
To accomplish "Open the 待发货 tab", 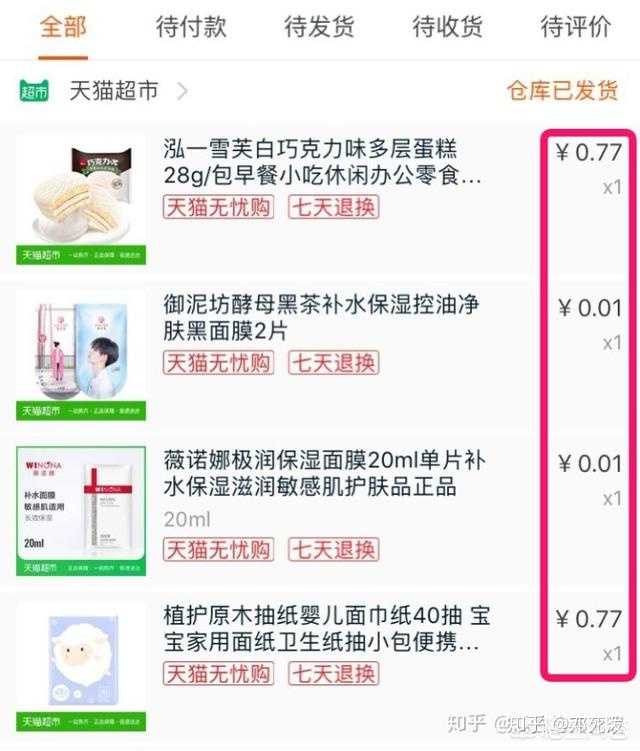I will click(x=319, y=27).
